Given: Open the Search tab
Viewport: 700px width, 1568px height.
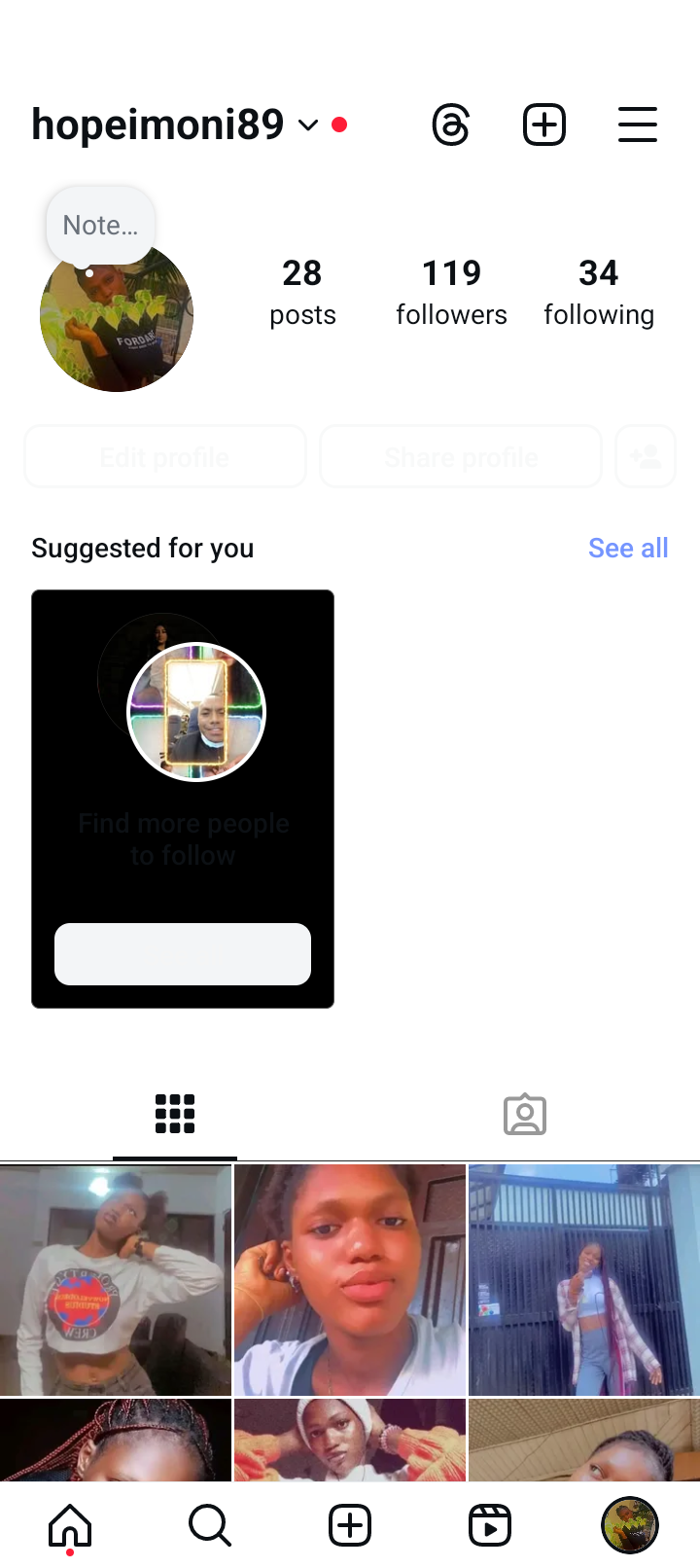Looking at the screenshot, I should [210, 1525].
